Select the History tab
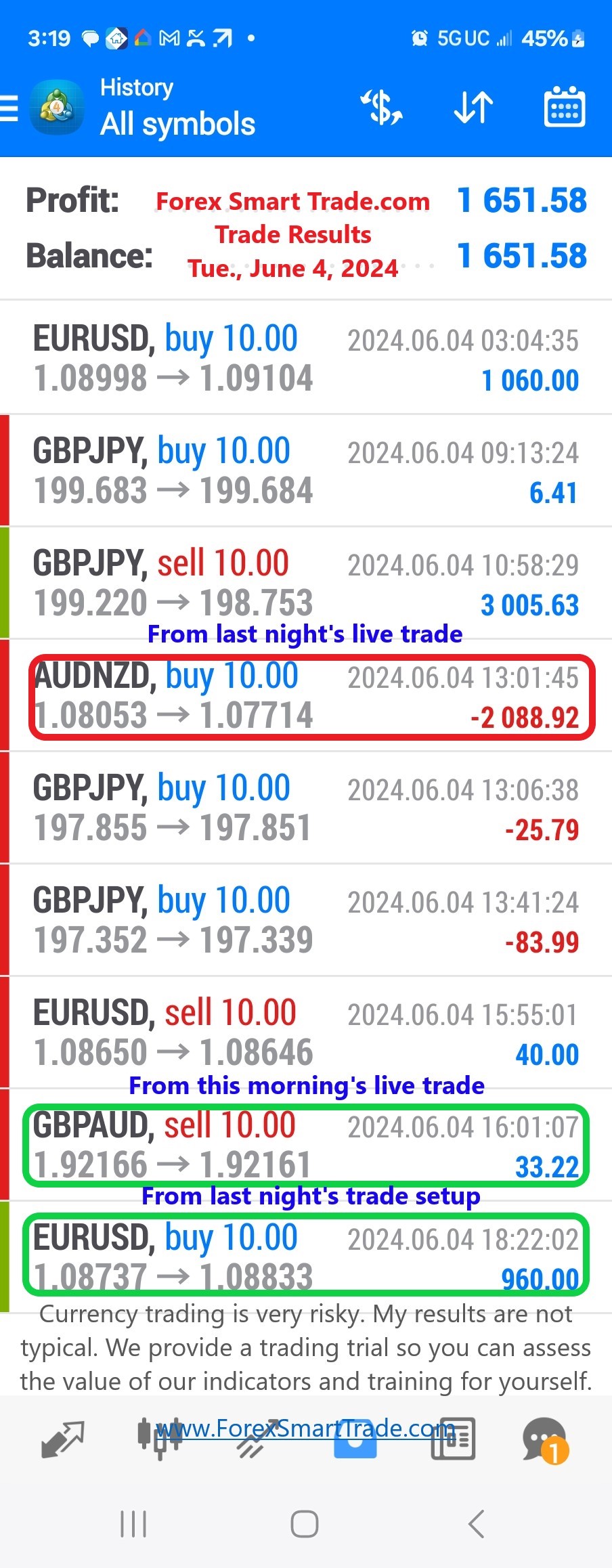The width and height of the screenshot is (612, 1568). 355,1438
